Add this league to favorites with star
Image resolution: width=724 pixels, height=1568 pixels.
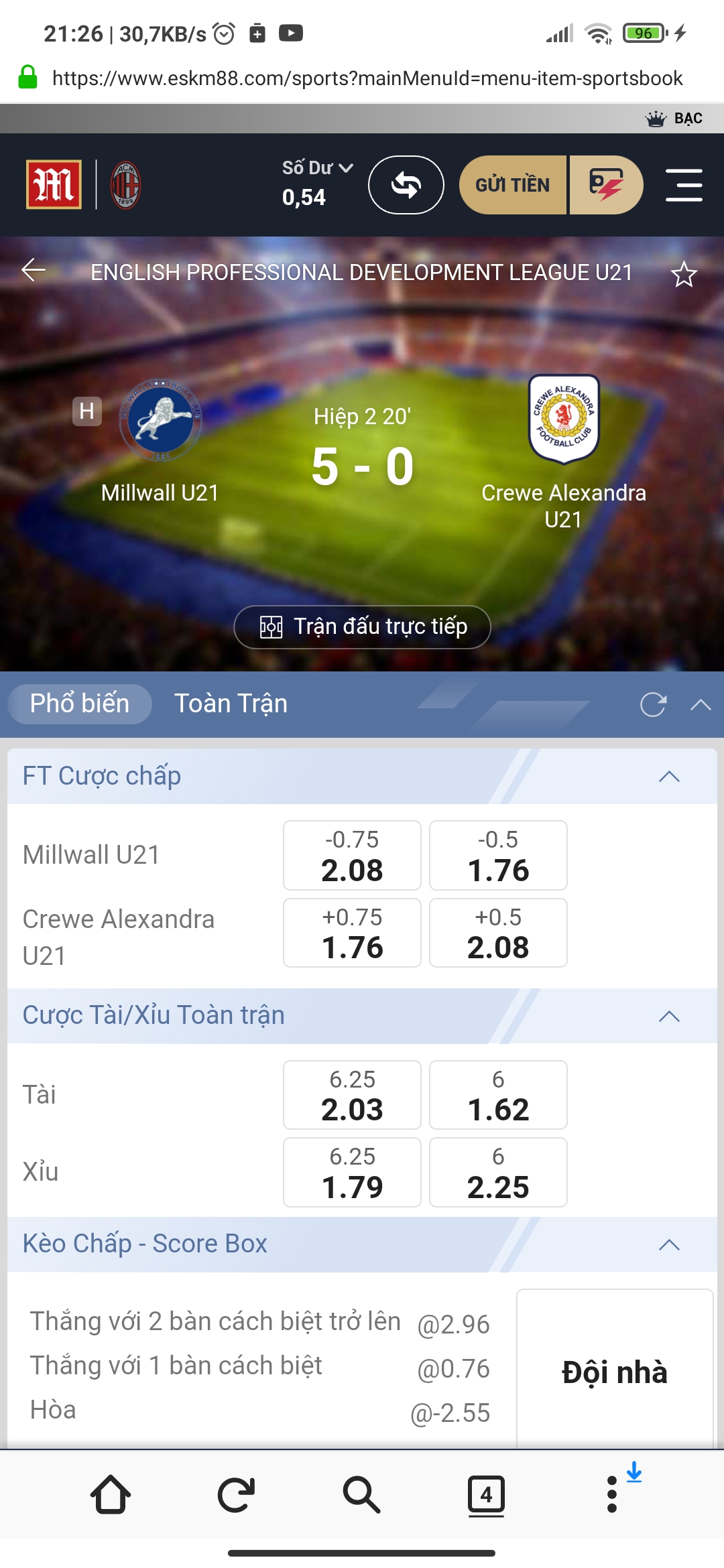coord(684,274)
